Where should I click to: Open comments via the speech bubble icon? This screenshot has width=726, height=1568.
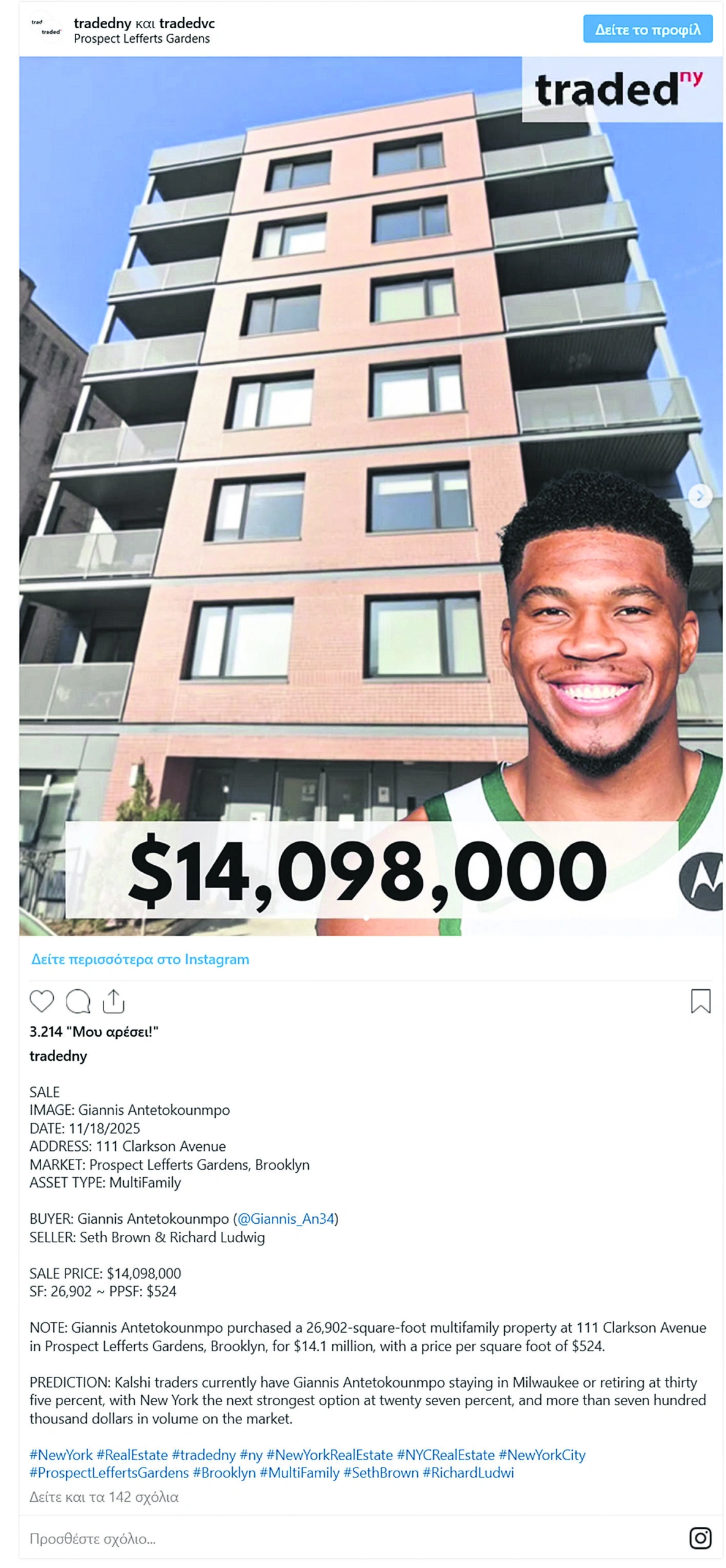(78, 1001)
